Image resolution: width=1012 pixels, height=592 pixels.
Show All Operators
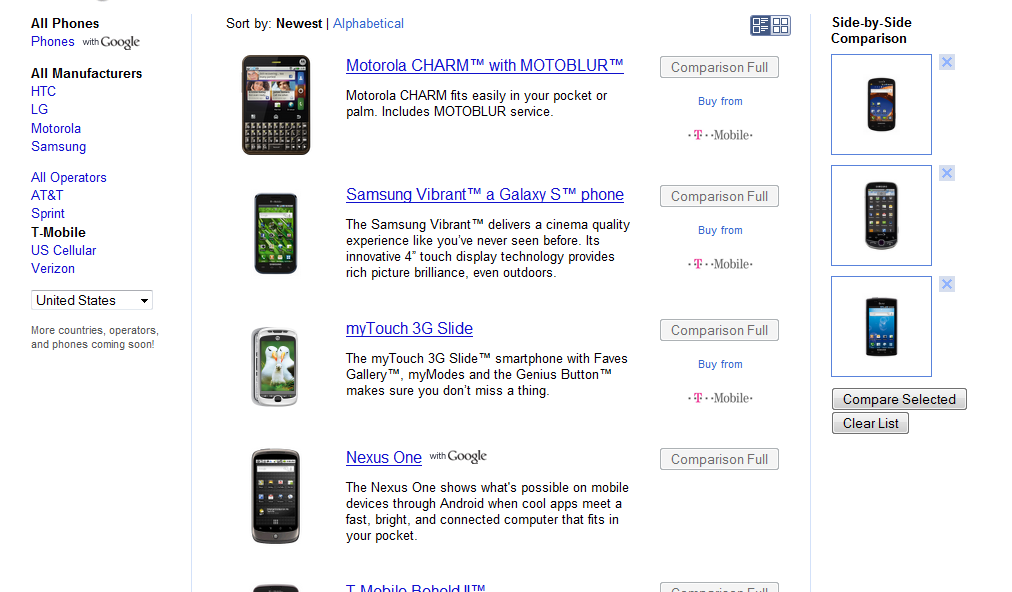click(x=68, y=177)
